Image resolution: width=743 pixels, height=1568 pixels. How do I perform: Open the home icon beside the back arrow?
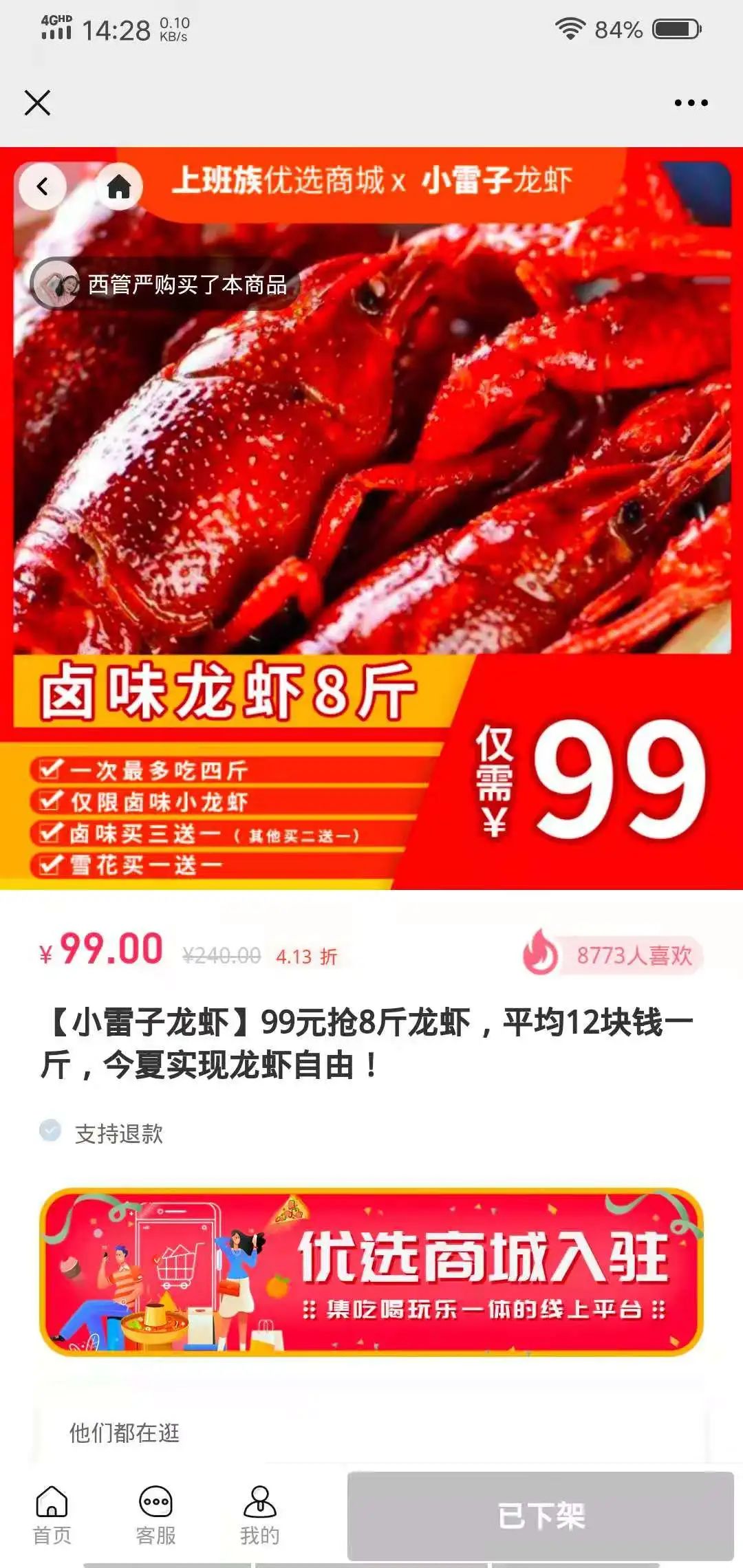(x=120, y=186)
